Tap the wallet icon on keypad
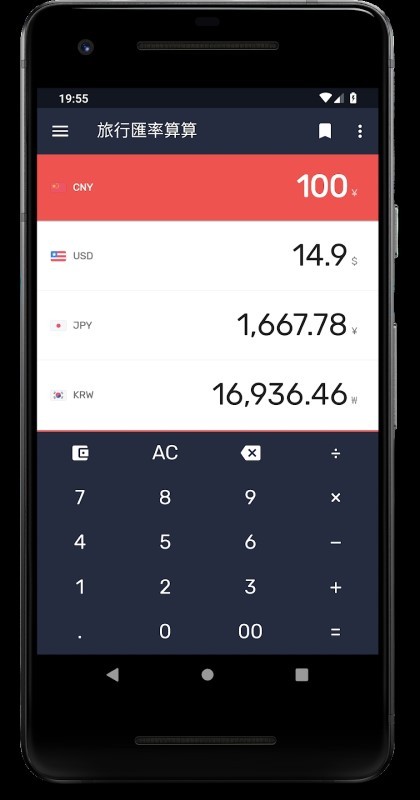420x800 pixels. point(80,453)
